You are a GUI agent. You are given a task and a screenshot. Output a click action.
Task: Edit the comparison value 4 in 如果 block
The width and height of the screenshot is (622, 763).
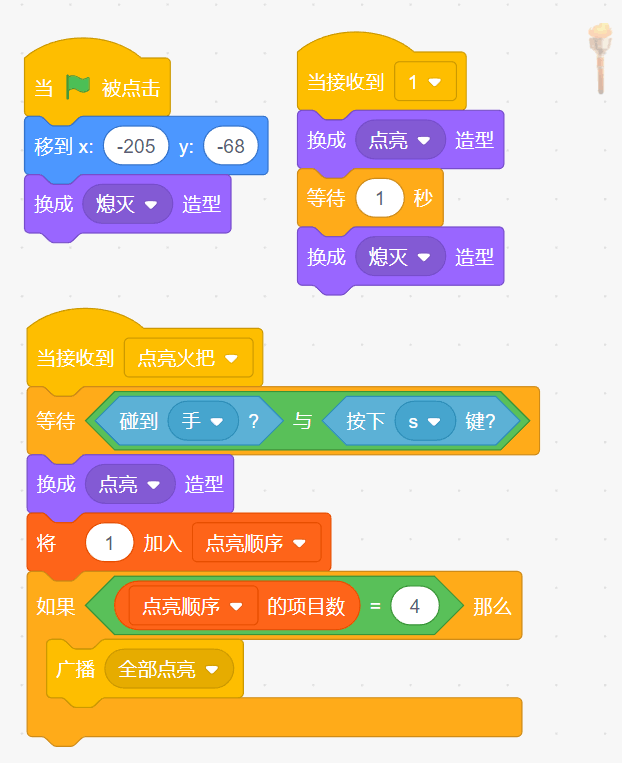(x=415, y=606)
